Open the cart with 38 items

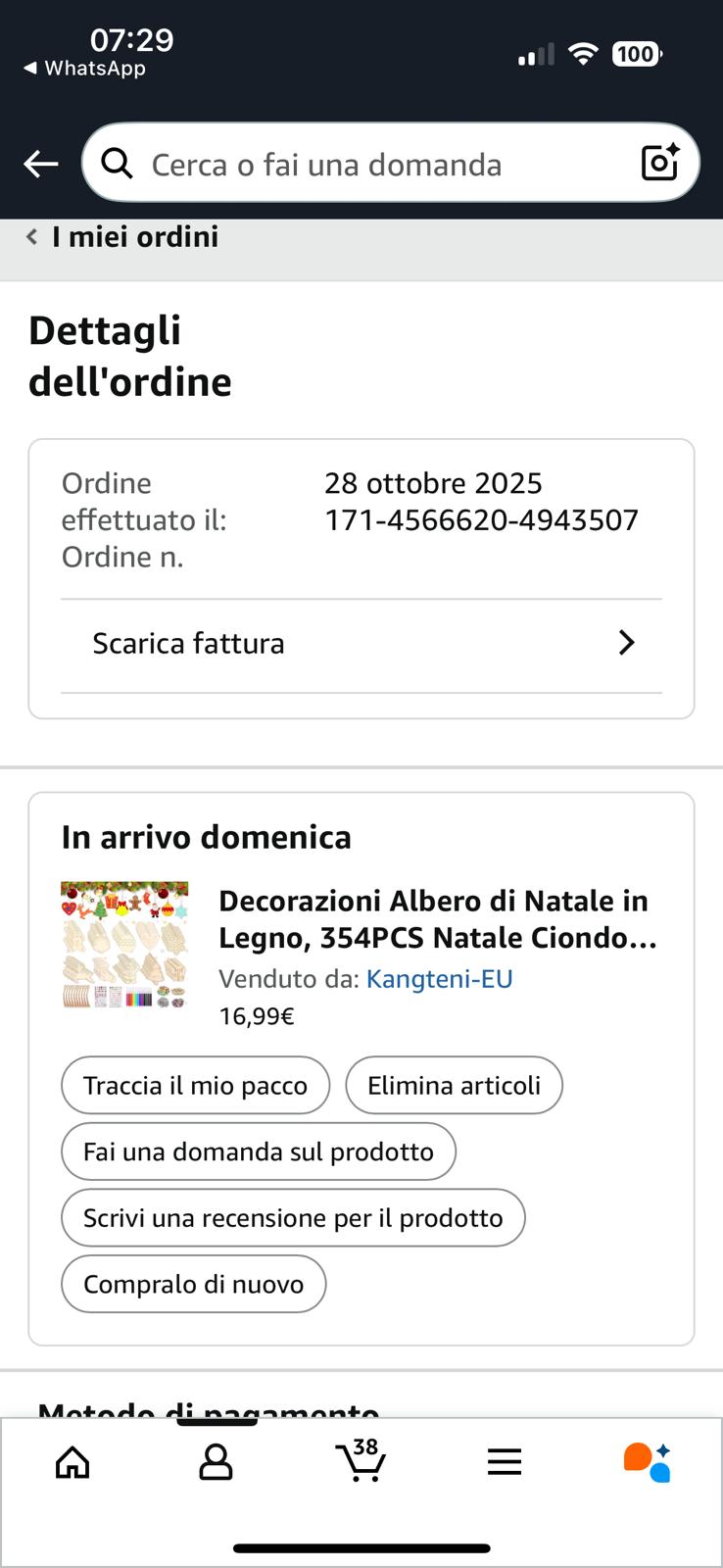click(x=361, y=1461)
